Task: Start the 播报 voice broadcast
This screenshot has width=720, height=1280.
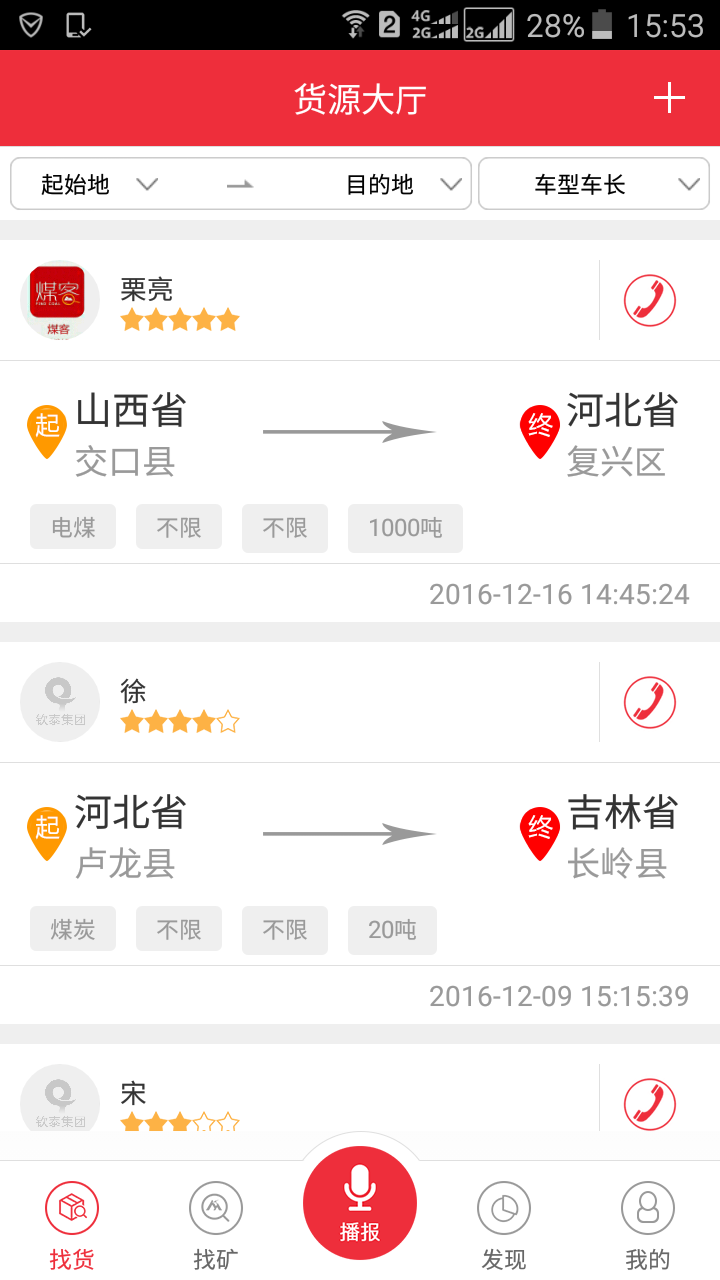Action: pyautogui.click(x=360, y=1203)
